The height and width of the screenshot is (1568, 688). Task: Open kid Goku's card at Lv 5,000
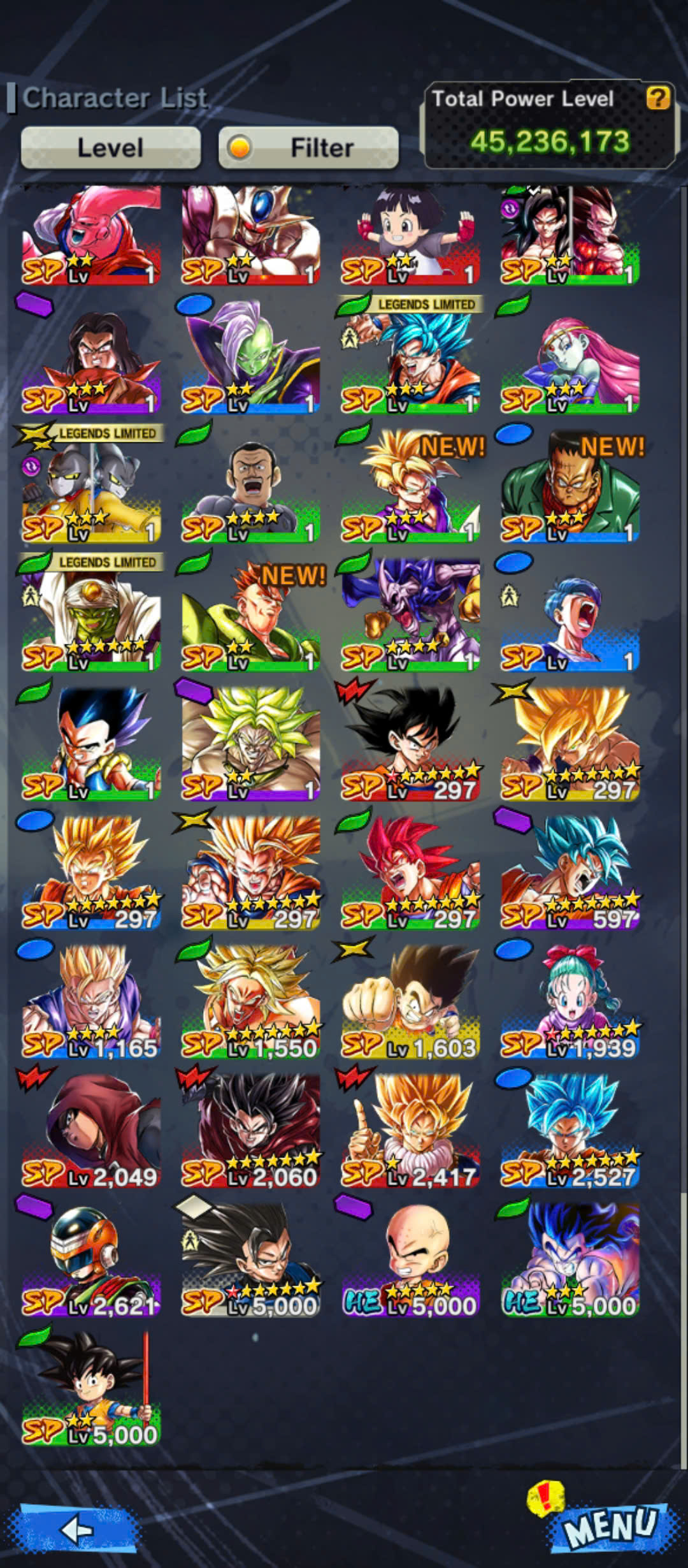tap(91, 1388)
